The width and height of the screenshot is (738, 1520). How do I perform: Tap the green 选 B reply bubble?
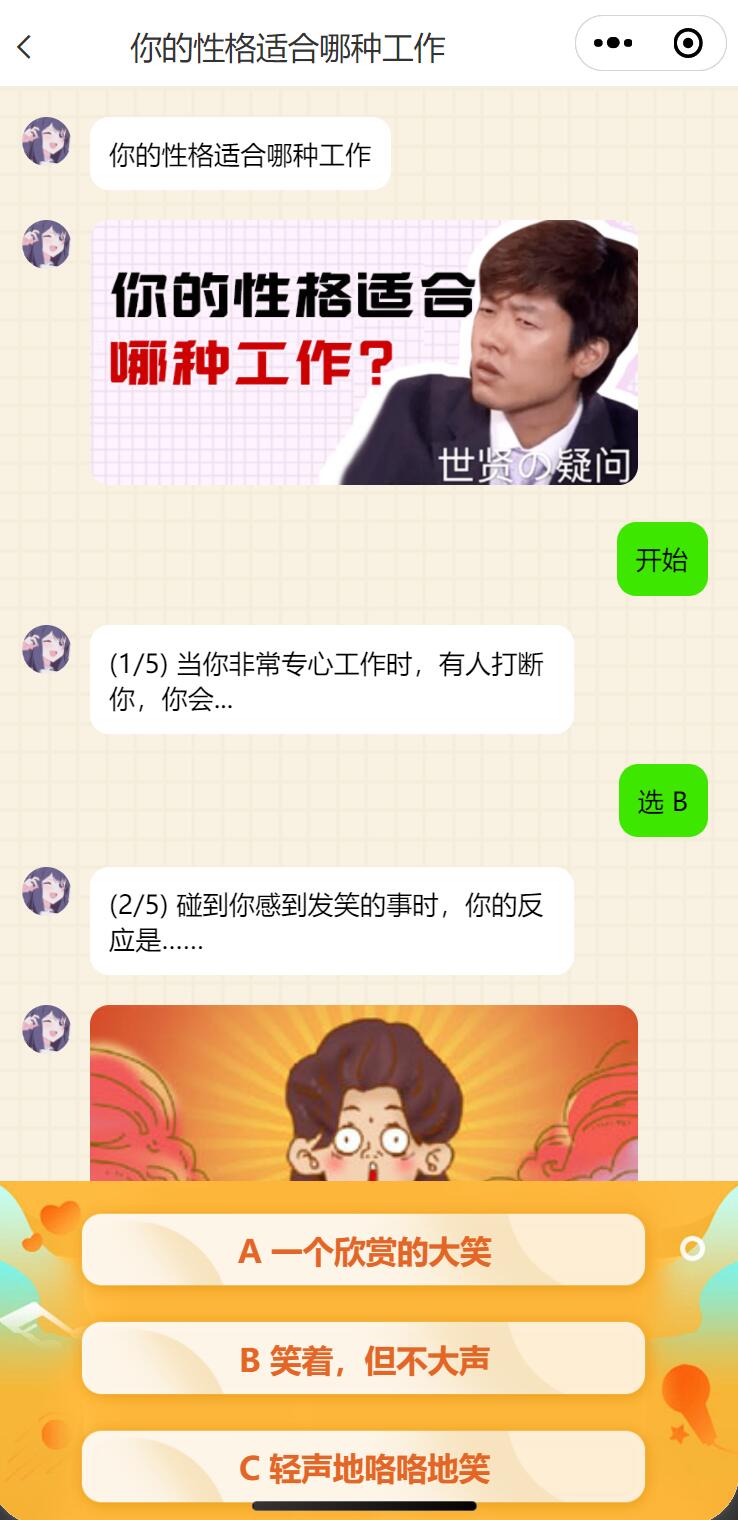(663, 800)
